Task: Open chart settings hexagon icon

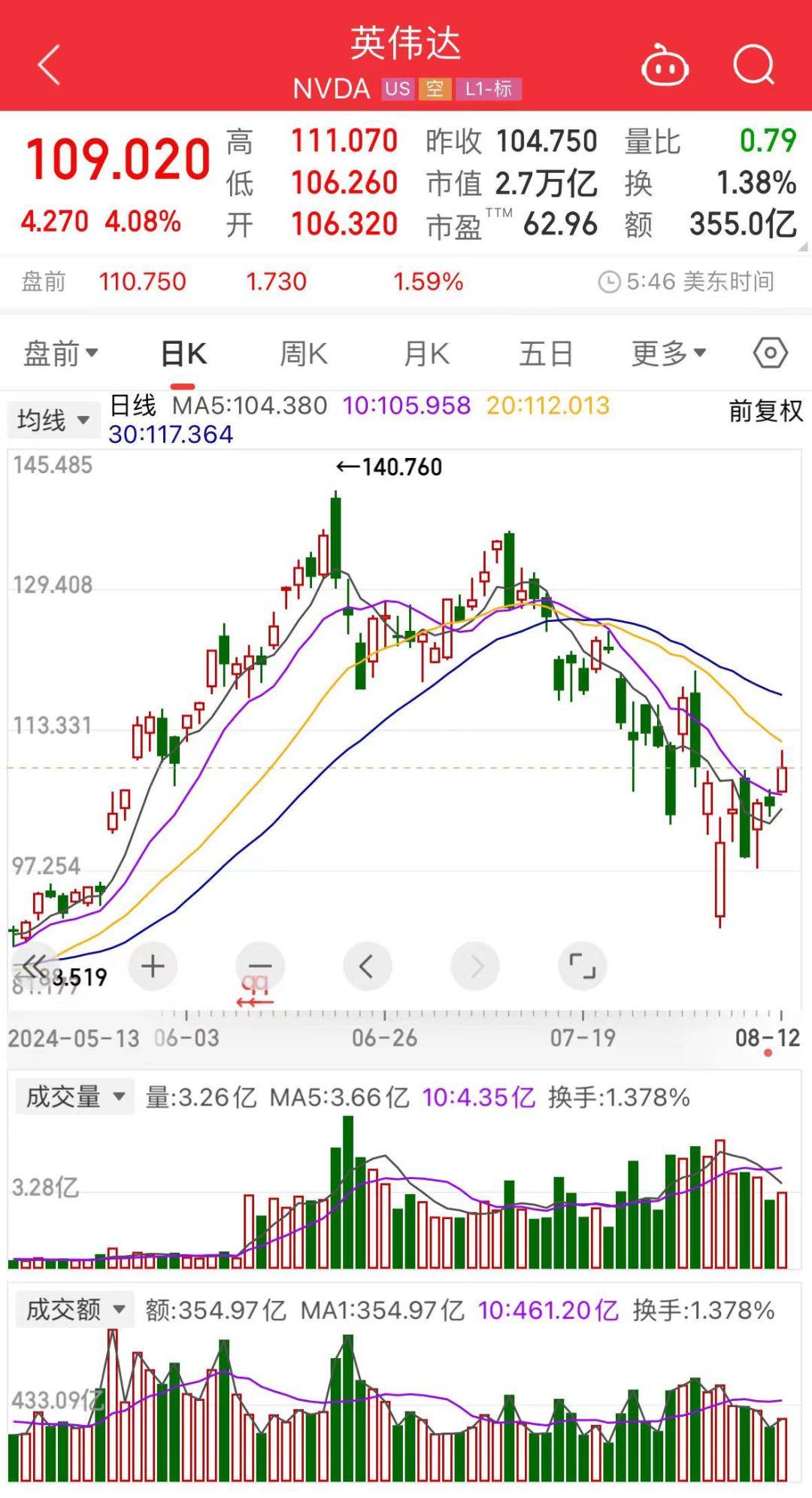Action: coord(770,353)
